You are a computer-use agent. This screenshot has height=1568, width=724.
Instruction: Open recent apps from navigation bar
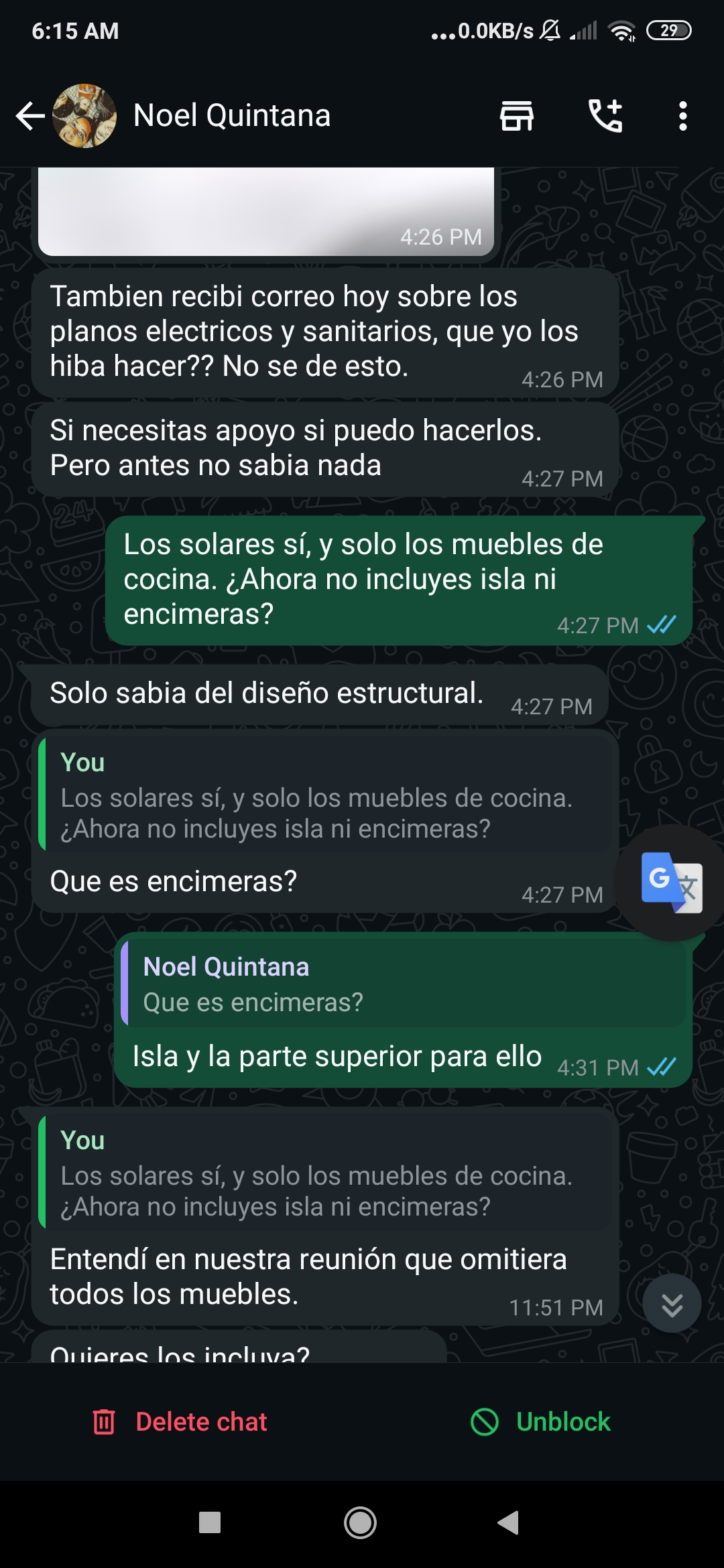point(210,1523)
